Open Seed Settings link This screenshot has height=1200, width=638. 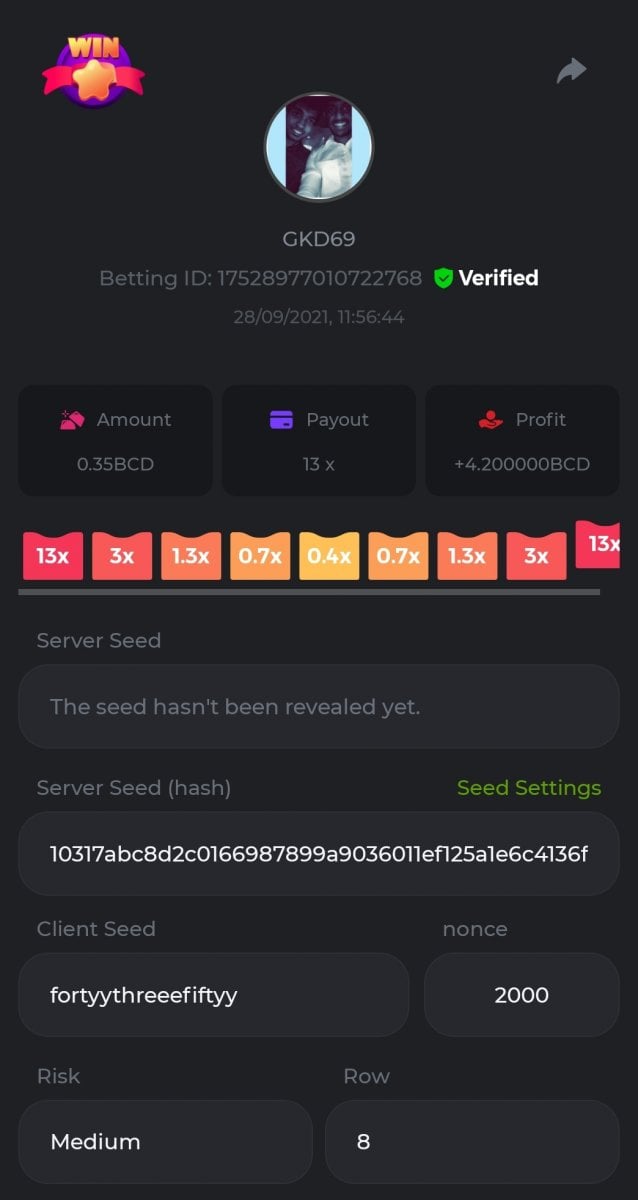click(528, 788)
